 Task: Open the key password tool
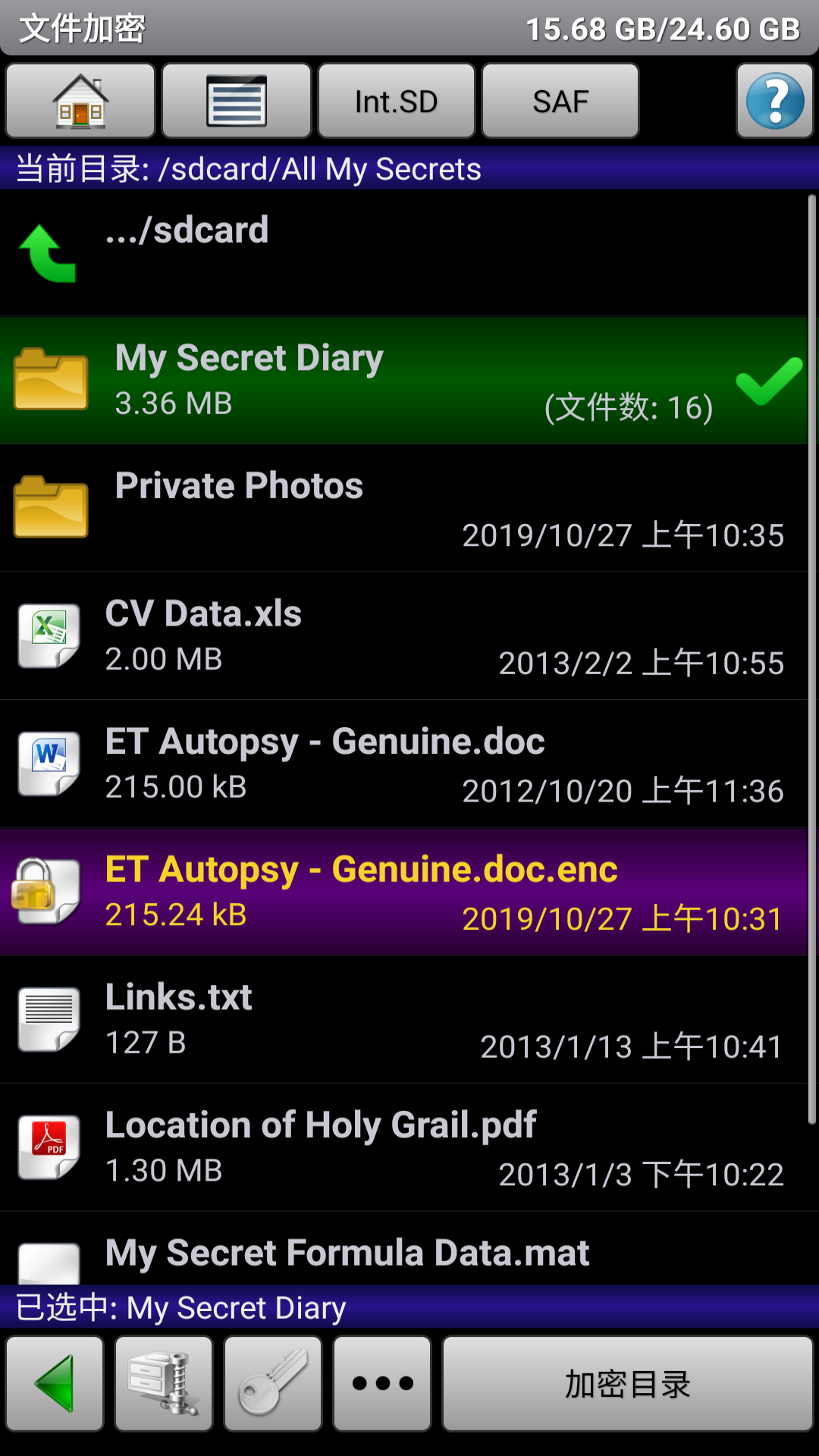coord(273,1384)
